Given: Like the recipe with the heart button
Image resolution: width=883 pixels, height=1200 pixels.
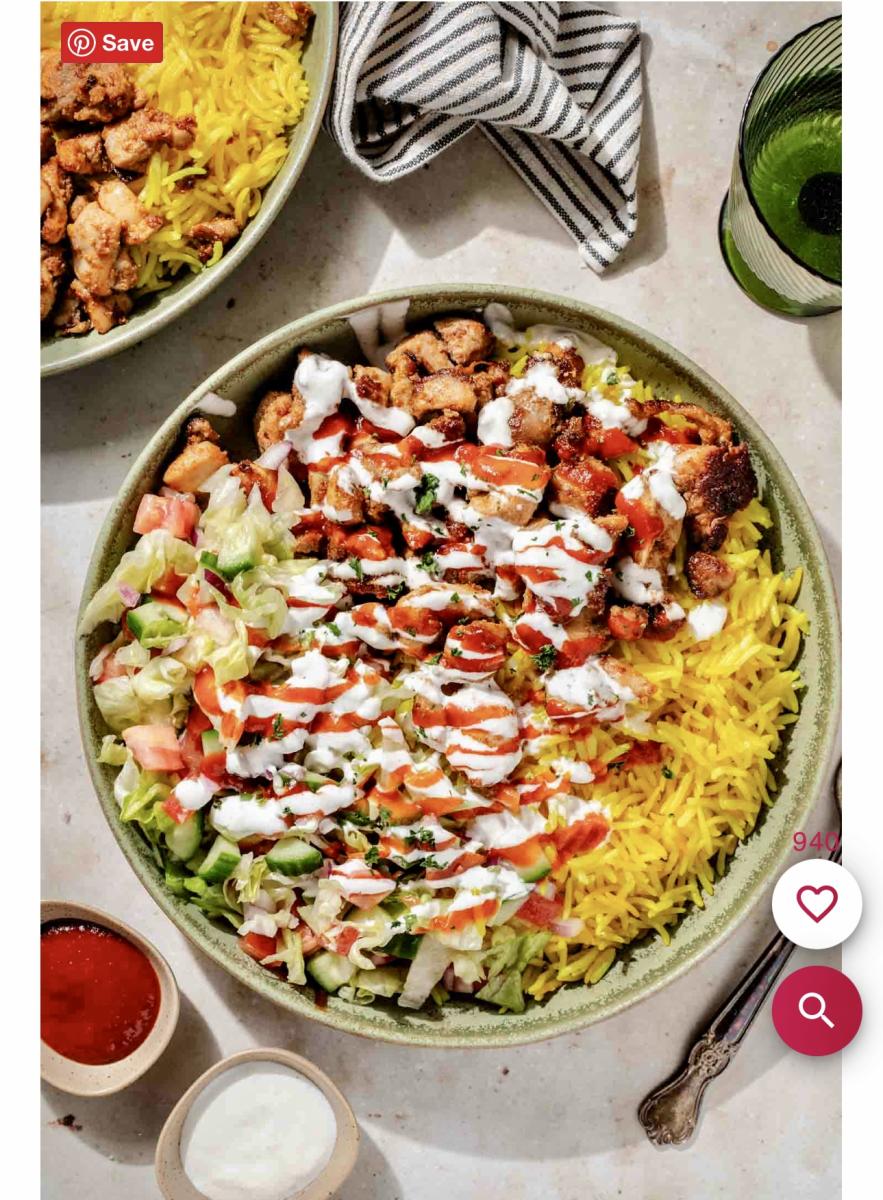Looking at the screenshot, I should [x=816, y=904].
